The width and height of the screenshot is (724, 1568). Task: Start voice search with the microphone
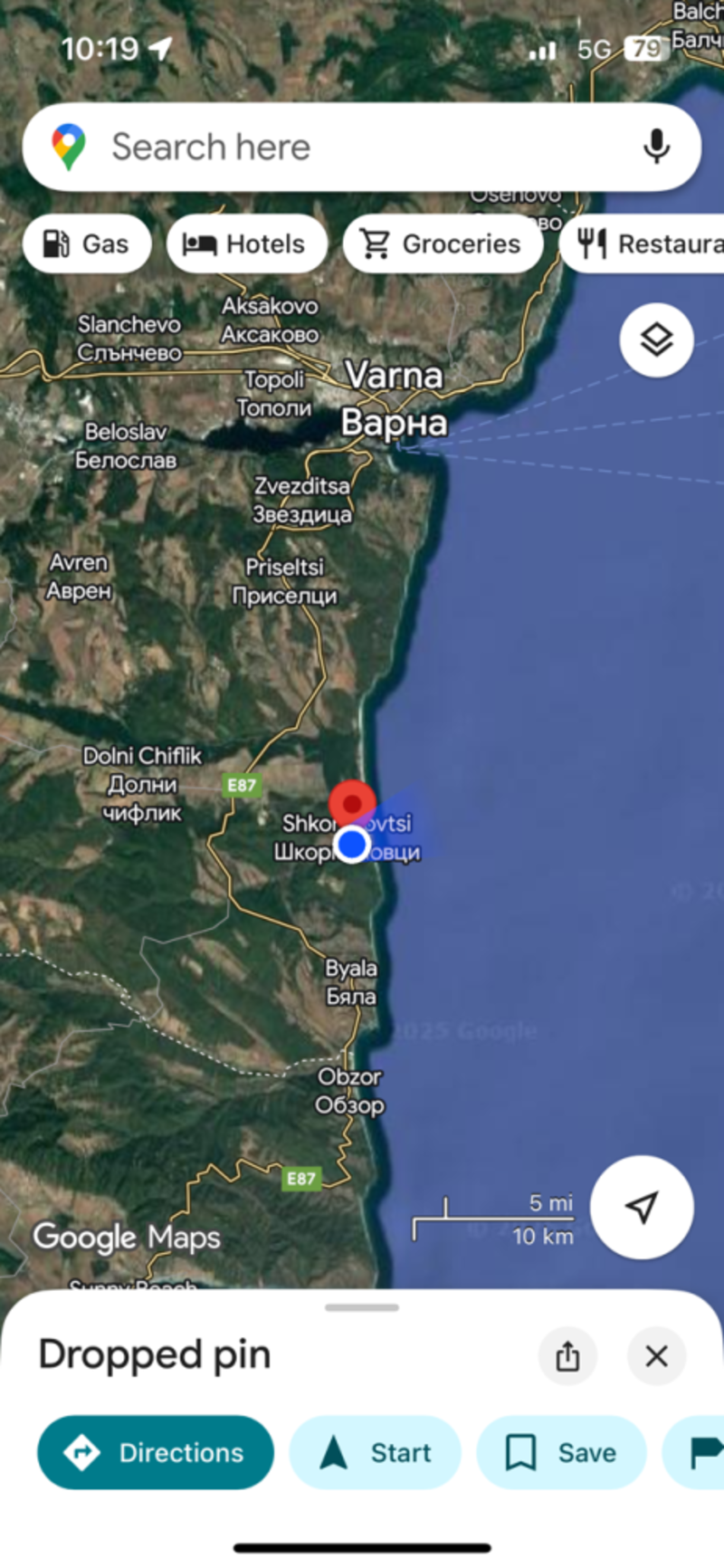pos(656,147)
